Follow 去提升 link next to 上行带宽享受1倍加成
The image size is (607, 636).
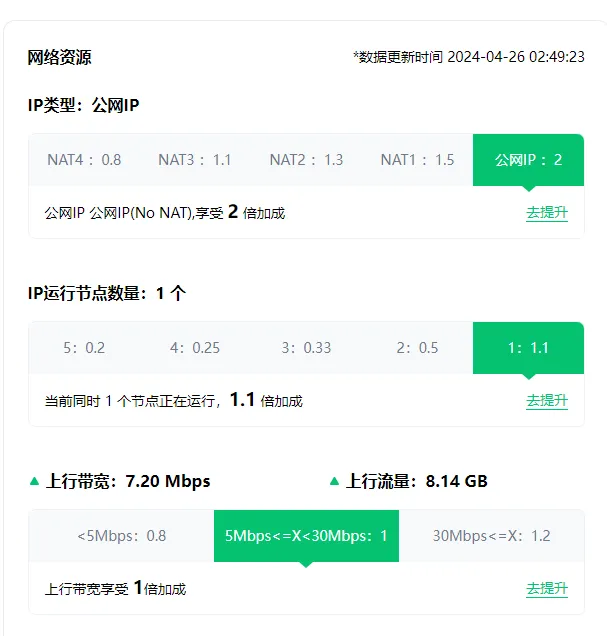pyautogui.click(x=547, y=588)
